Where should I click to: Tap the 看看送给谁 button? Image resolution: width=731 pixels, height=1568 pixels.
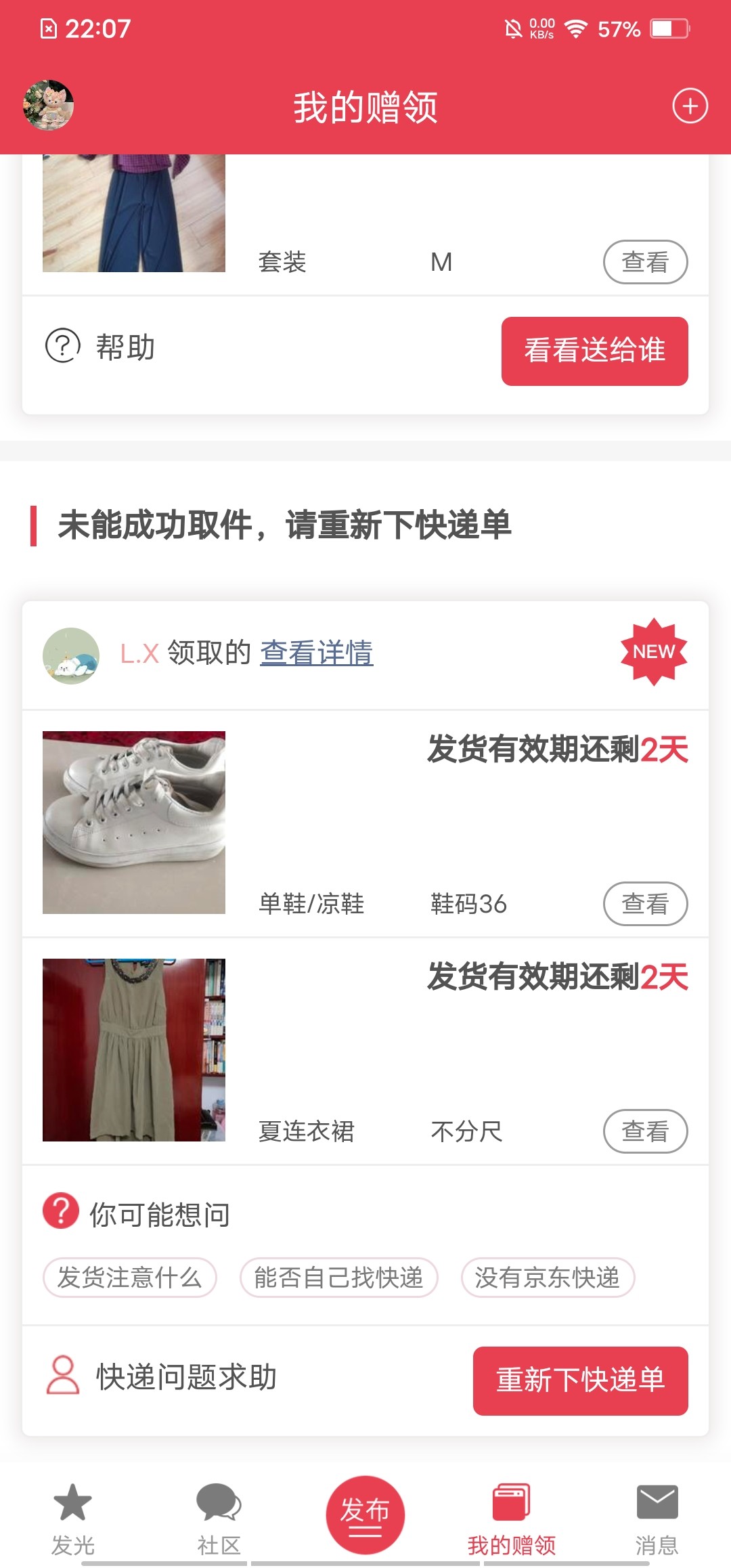(594, 351)
